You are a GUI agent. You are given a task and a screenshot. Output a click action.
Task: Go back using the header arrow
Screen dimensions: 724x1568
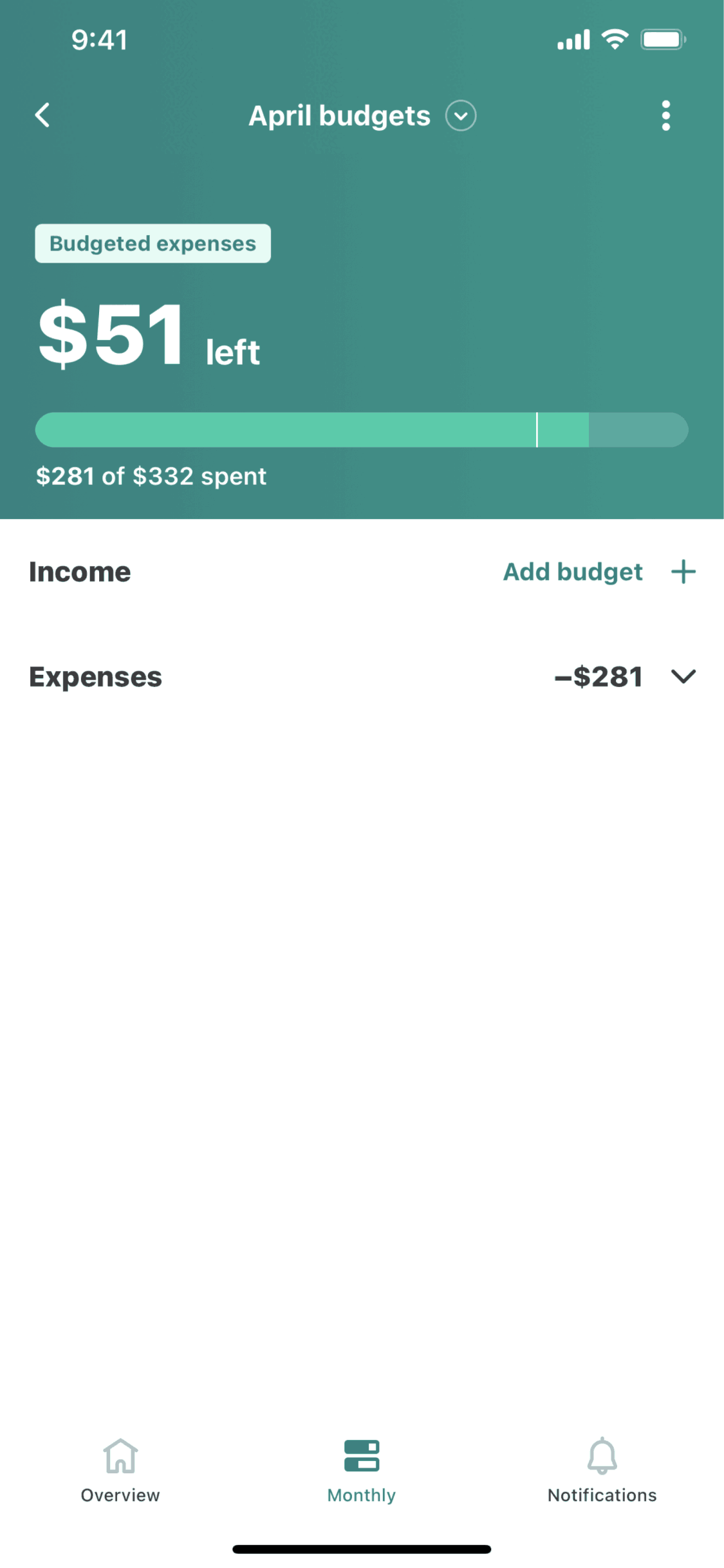coord(42,116)
